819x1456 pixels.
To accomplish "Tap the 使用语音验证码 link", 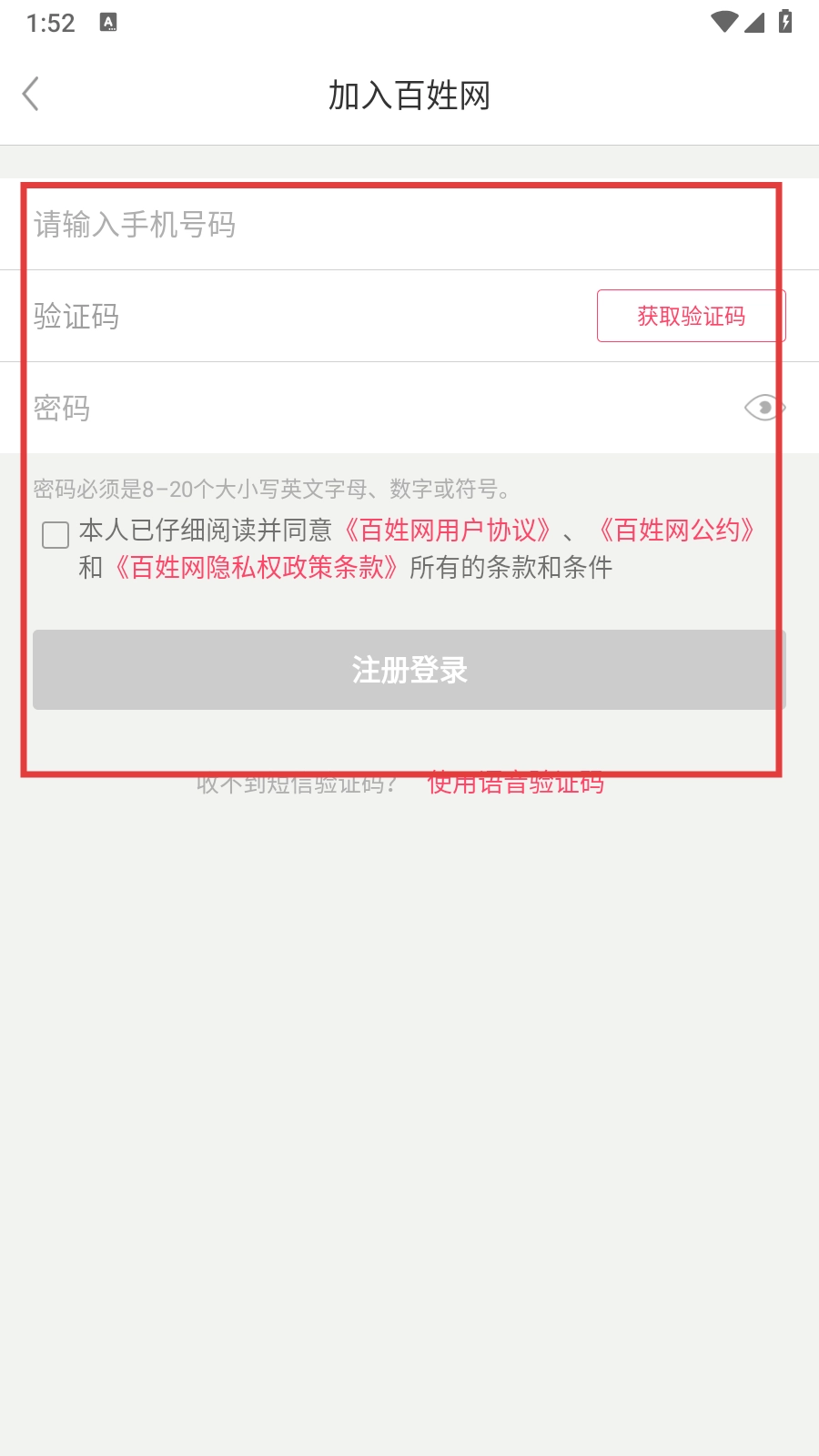I will point(515,784).
